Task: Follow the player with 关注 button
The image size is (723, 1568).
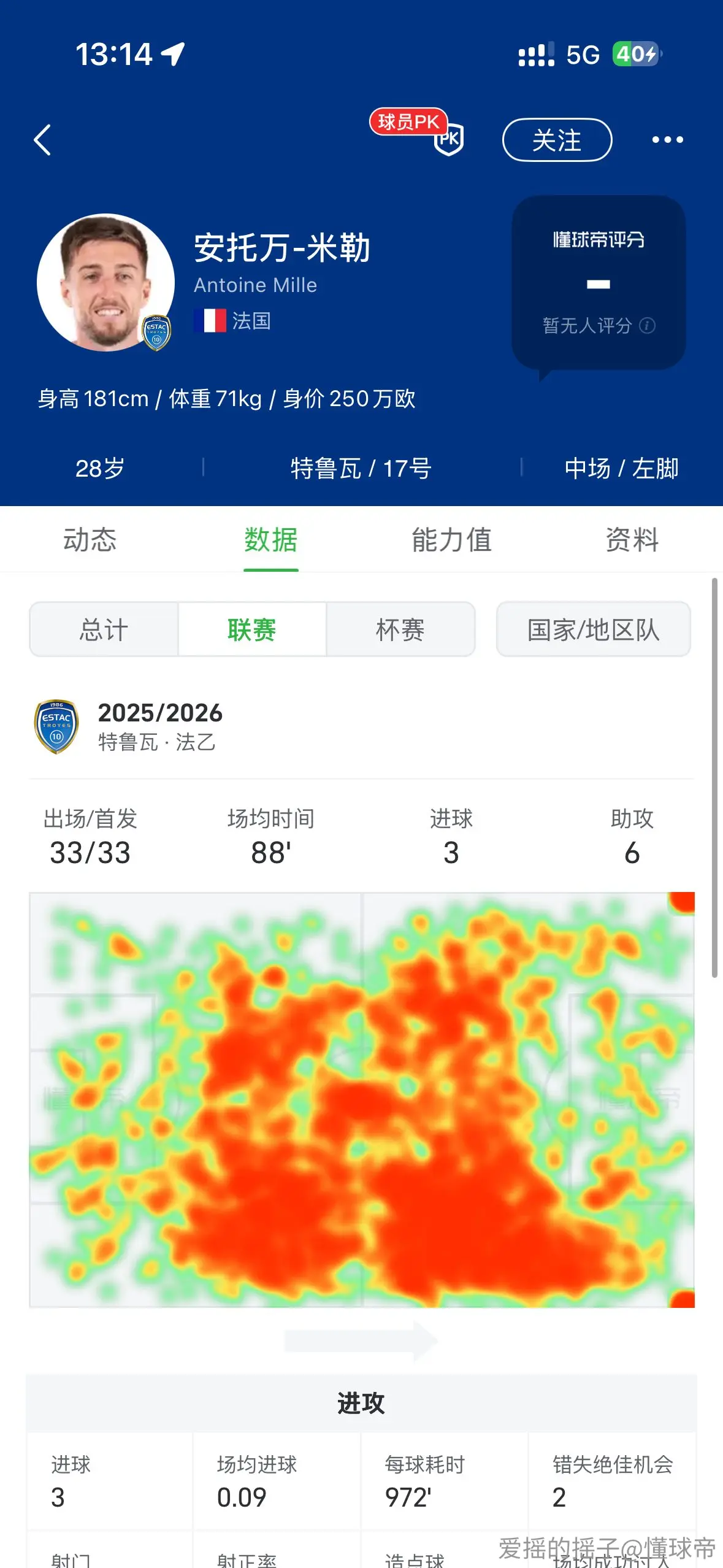Action: pyautogui.click(x=557, y=140)
